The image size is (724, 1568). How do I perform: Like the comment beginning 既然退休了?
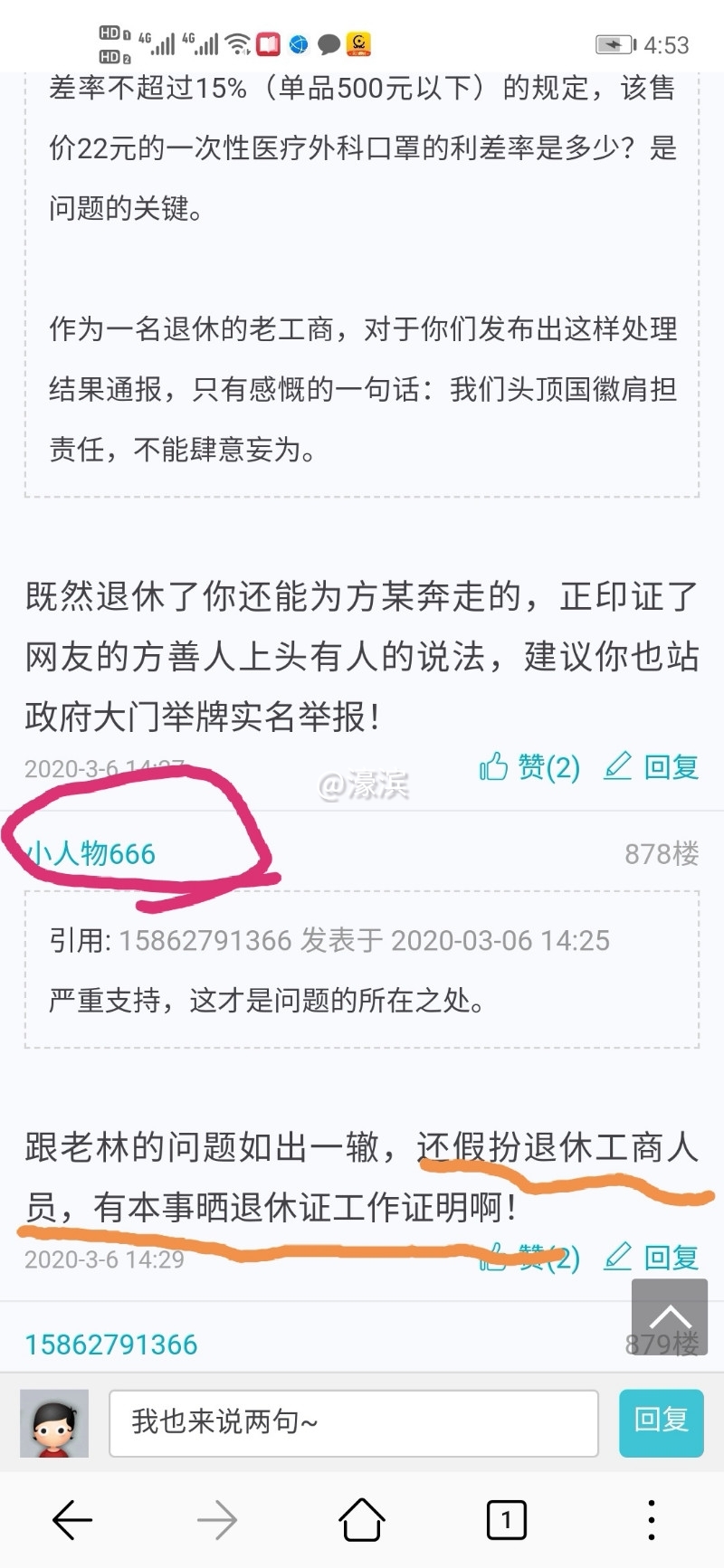pos(529,767)
